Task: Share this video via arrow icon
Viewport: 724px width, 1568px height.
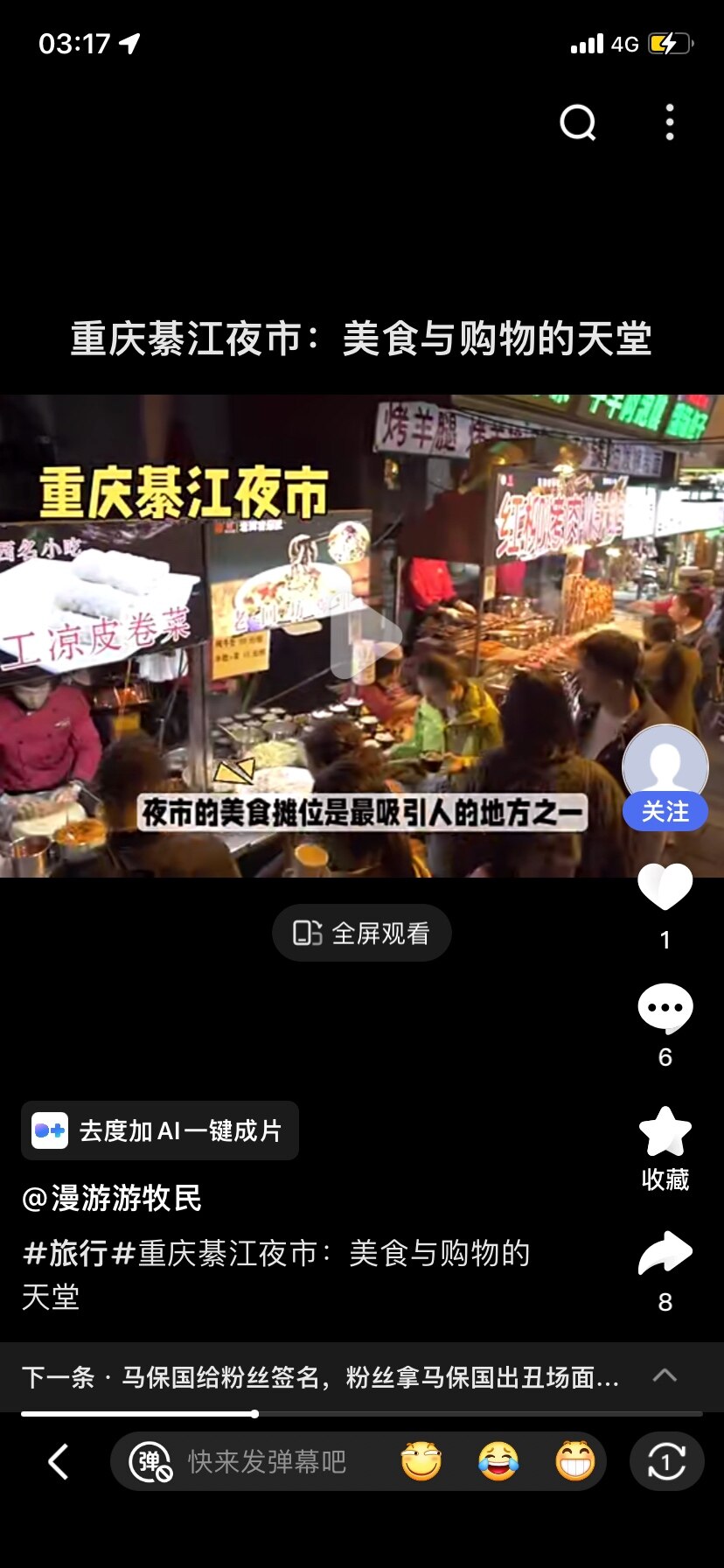Action: [x=665, y=1253]
